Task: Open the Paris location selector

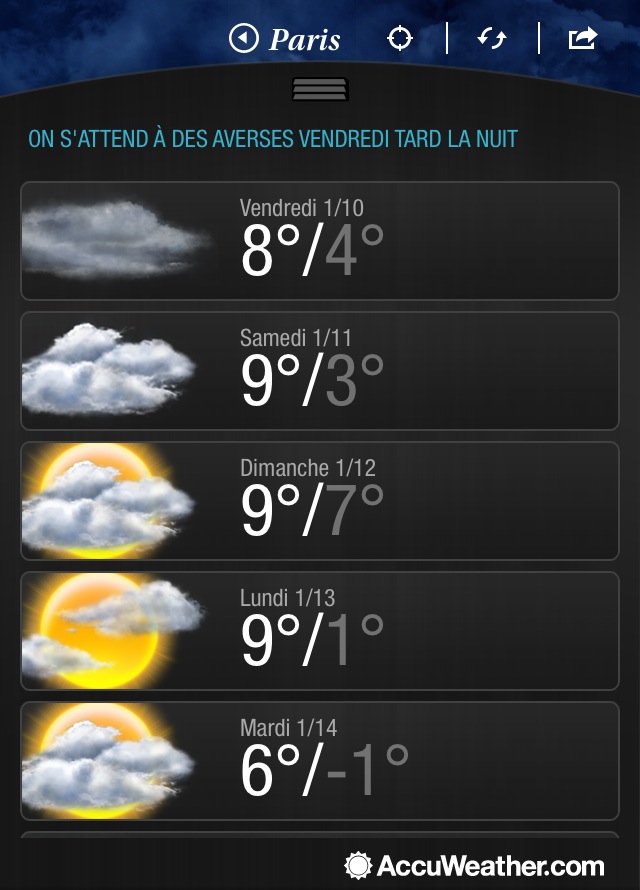Action: pyautogui.click(x=286, y=39)
